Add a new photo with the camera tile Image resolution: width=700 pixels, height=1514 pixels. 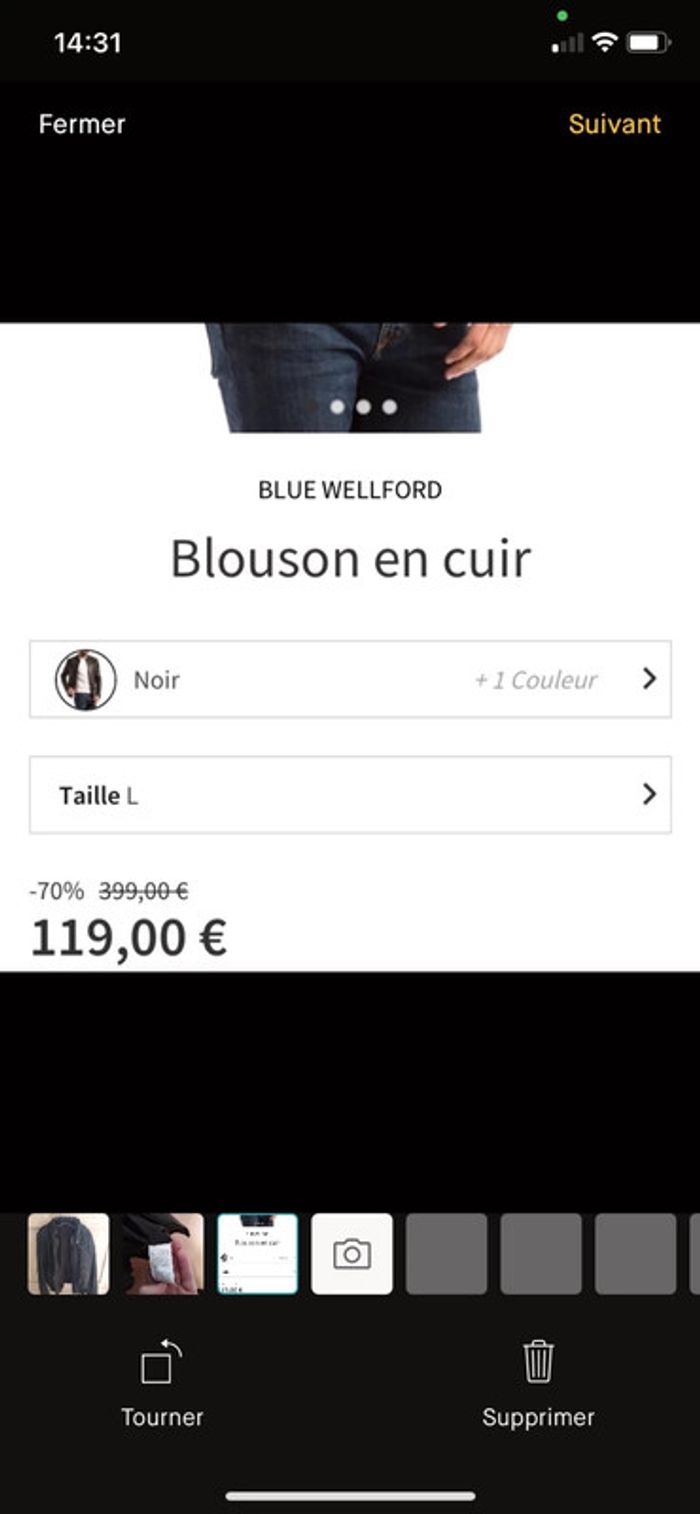pos(352,1253)
